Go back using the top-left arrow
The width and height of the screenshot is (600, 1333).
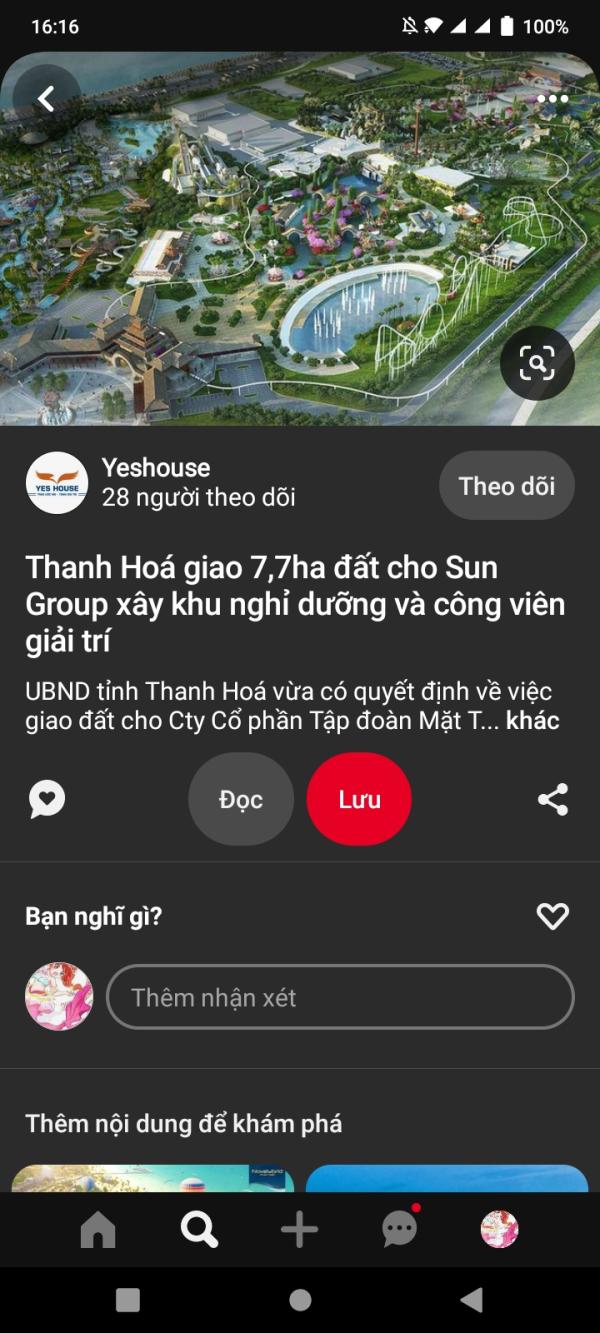pyautogui.click(x=46, y=98)
